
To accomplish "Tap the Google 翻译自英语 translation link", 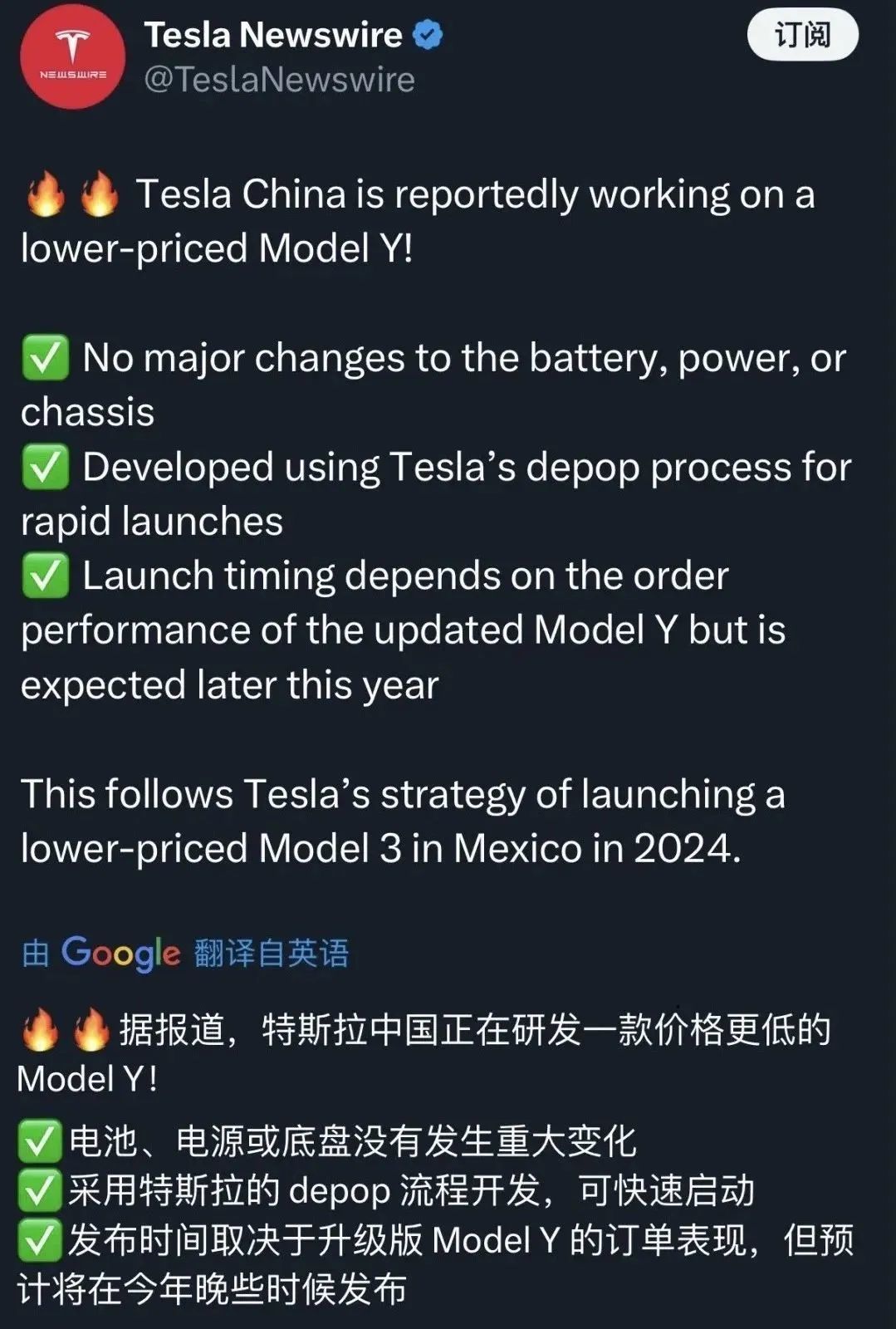I will [185, 953].
